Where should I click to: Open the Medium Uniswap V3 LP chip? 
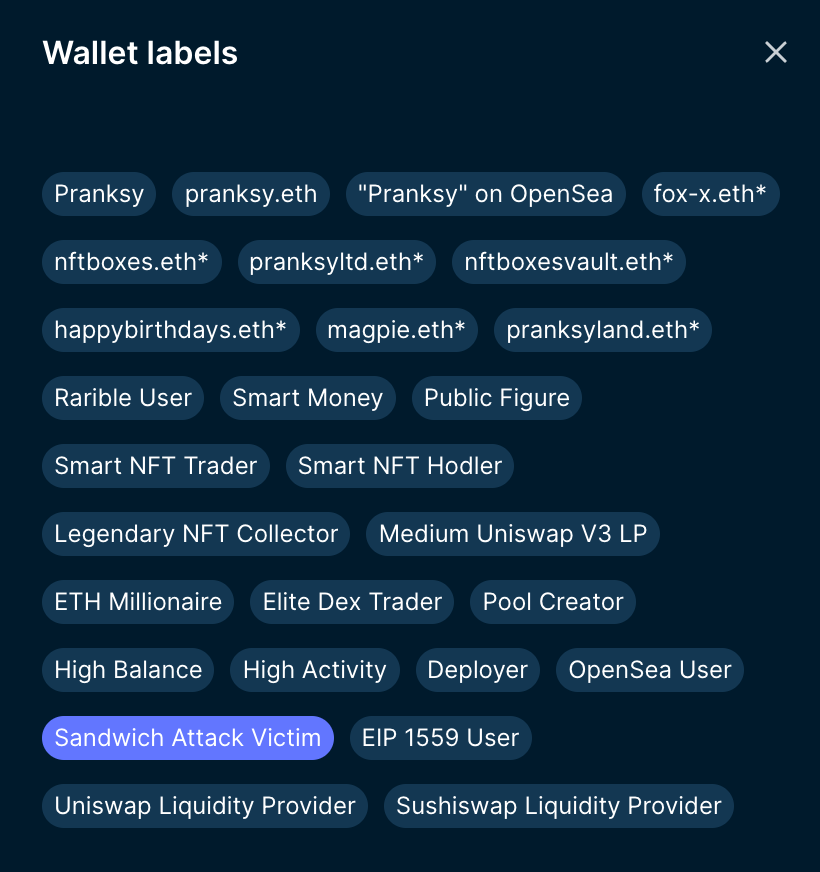click(513, 534)
